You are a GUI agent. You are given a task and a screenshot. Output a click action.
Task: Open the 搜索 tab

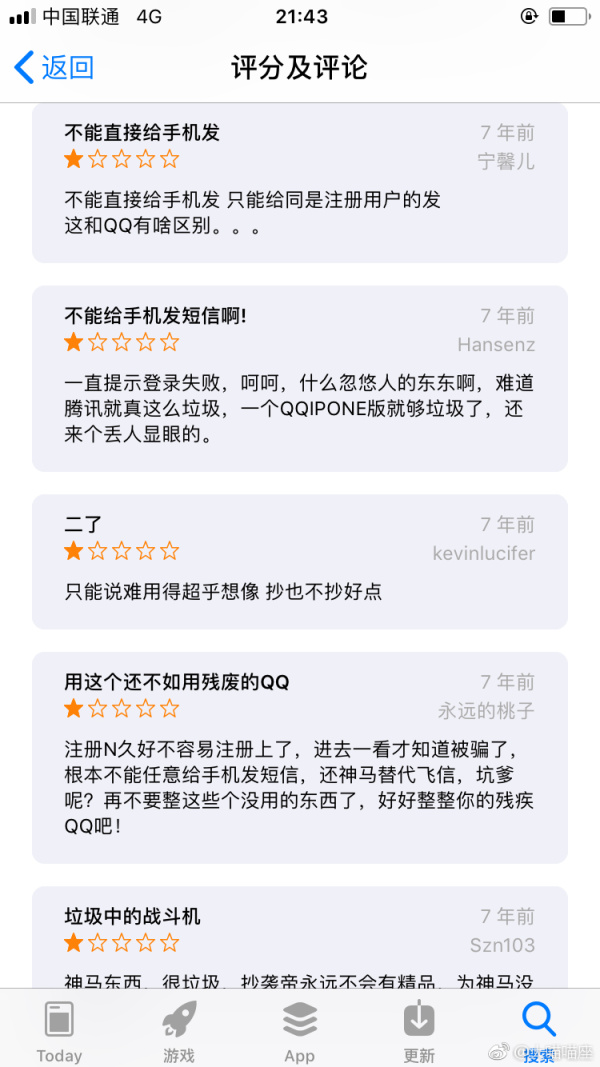539,1030
